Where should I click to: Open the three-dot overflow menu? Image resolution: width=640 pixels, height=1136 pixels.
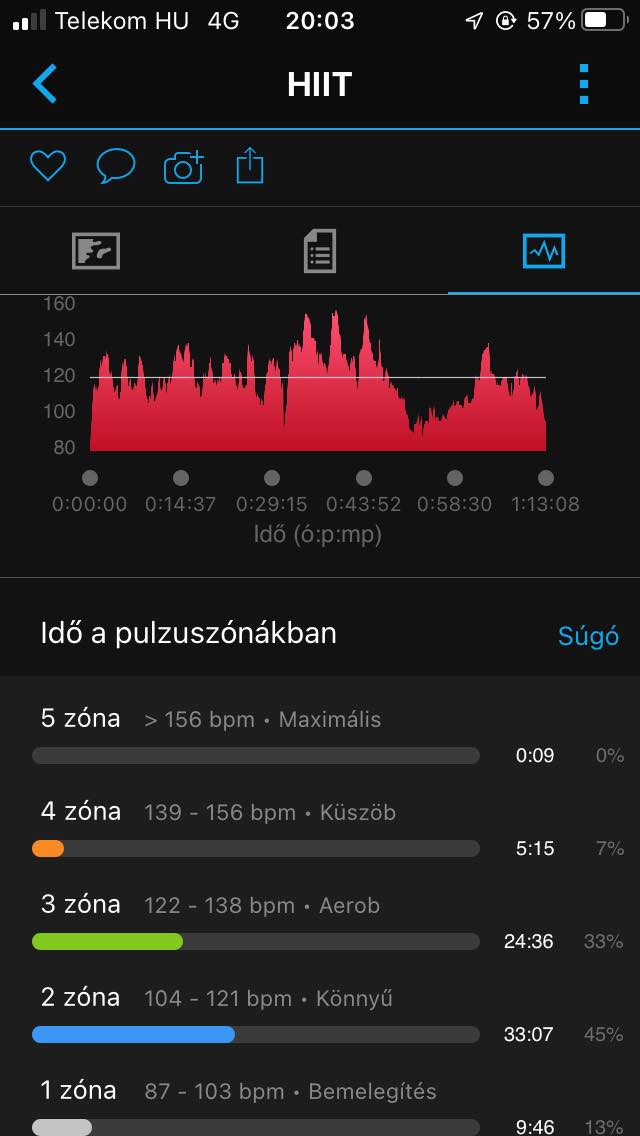(x=584, y=84)
